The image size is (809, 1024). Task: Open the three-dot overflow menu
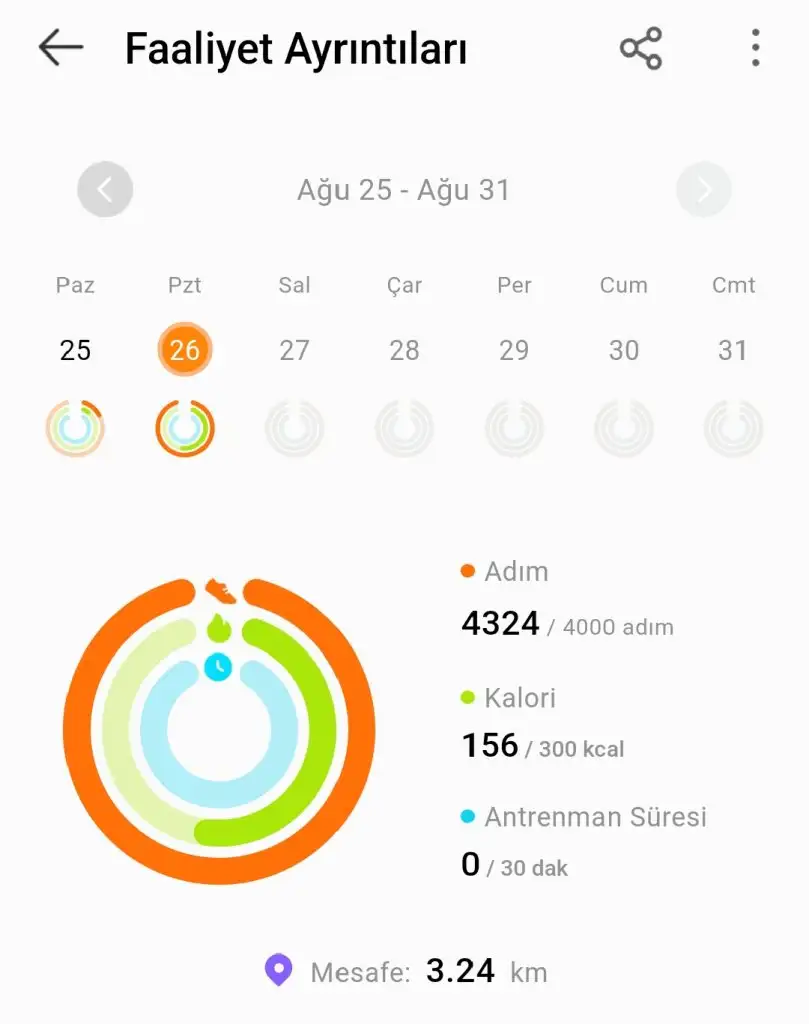(x=755, y=48)
